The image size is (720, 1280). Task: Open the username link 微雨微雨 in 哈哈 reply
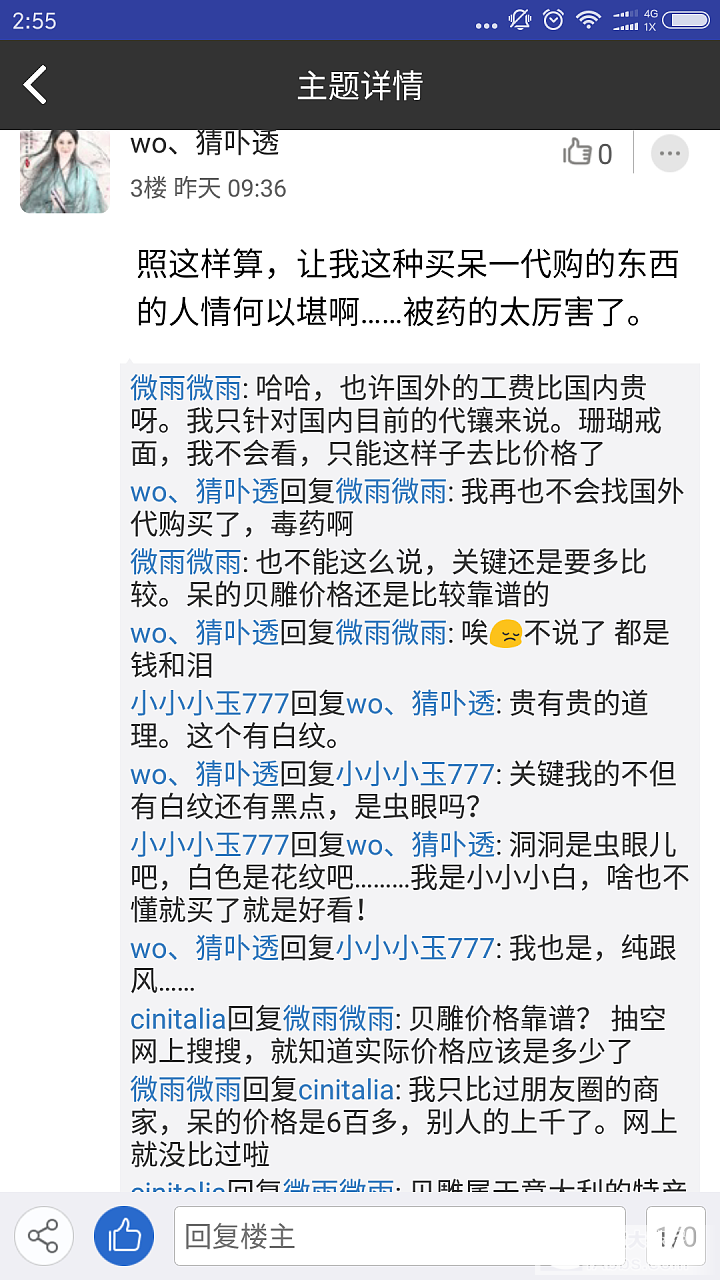pyautogui.click(x=186, y=387)
